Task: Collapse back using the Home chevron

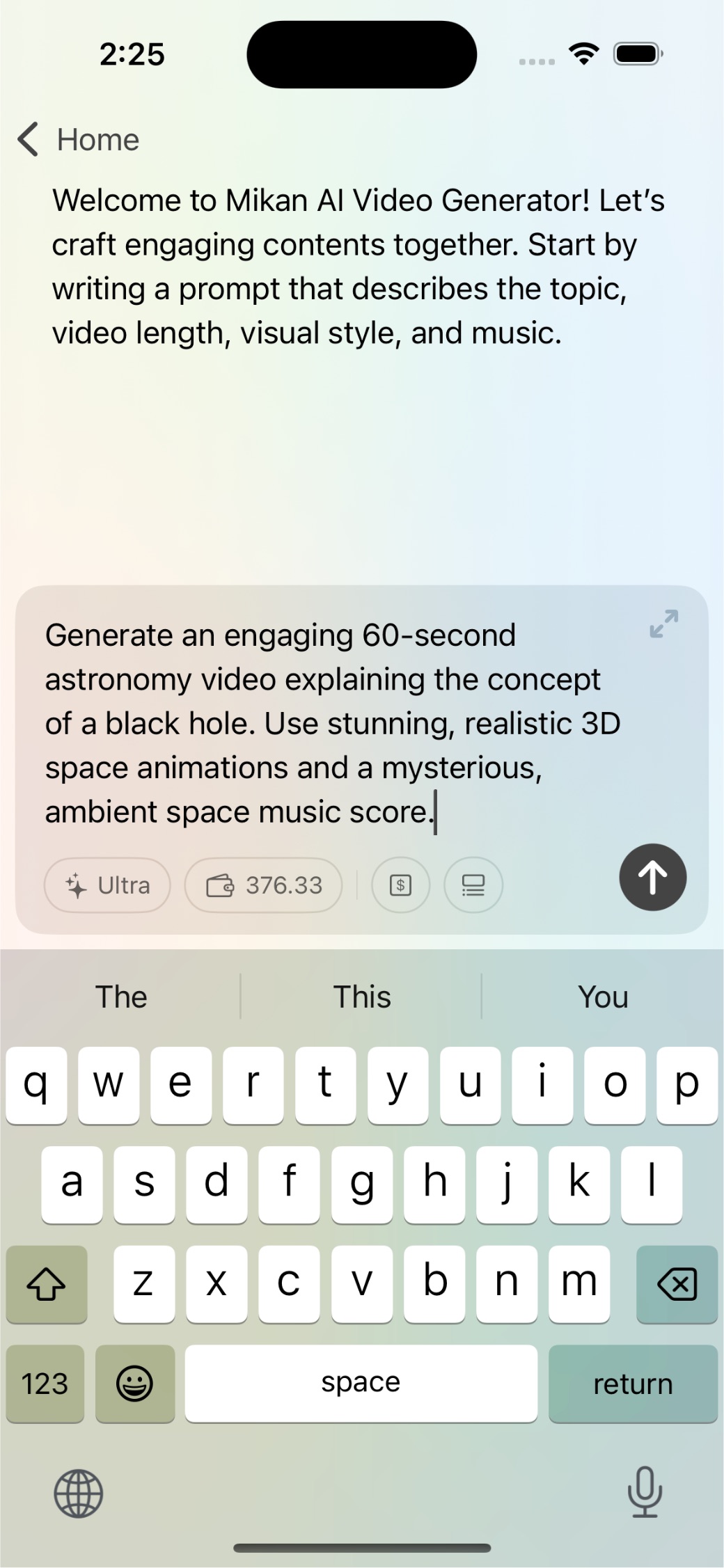Action: tap(26, 139)
